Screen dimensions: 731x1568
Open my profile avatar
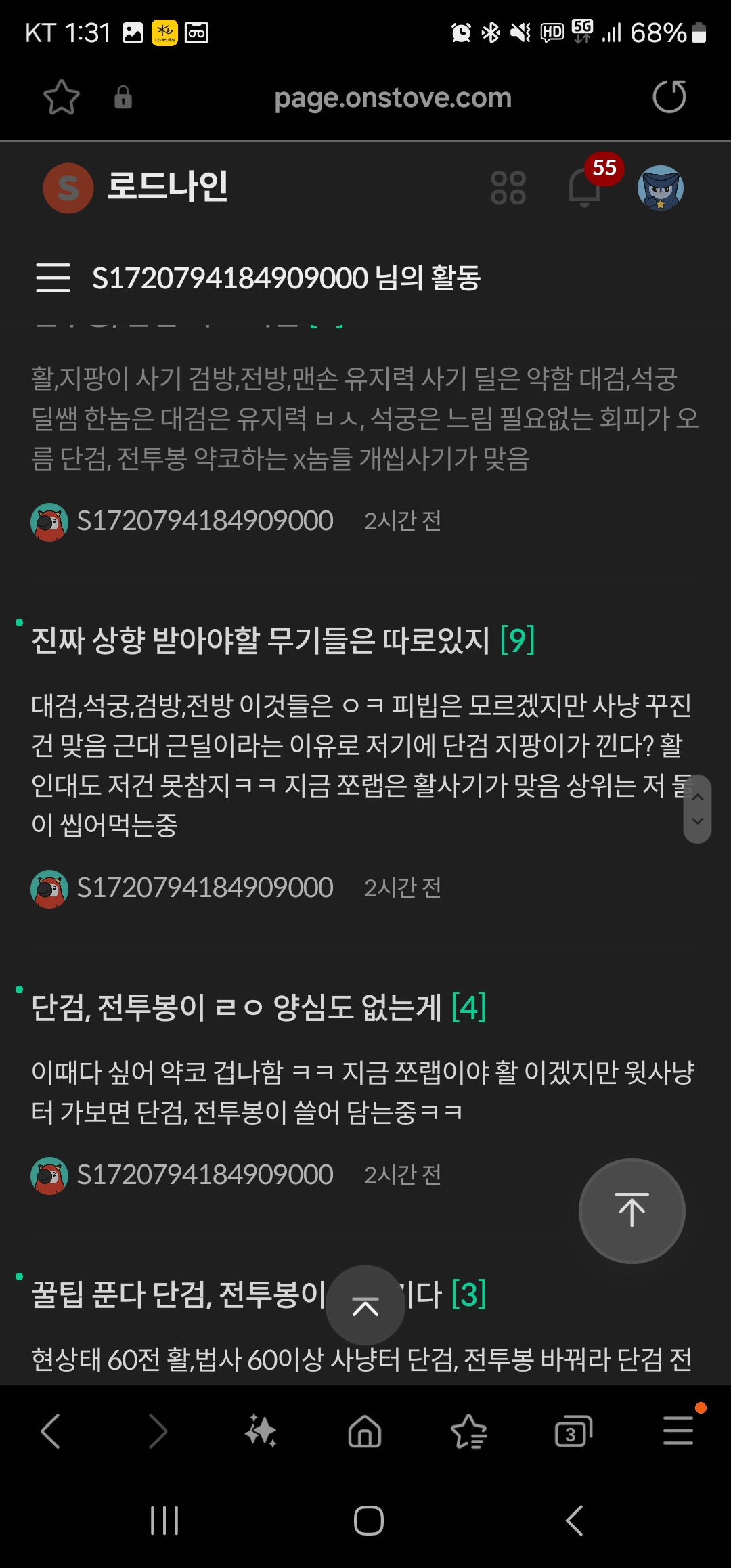pos(661,188)
